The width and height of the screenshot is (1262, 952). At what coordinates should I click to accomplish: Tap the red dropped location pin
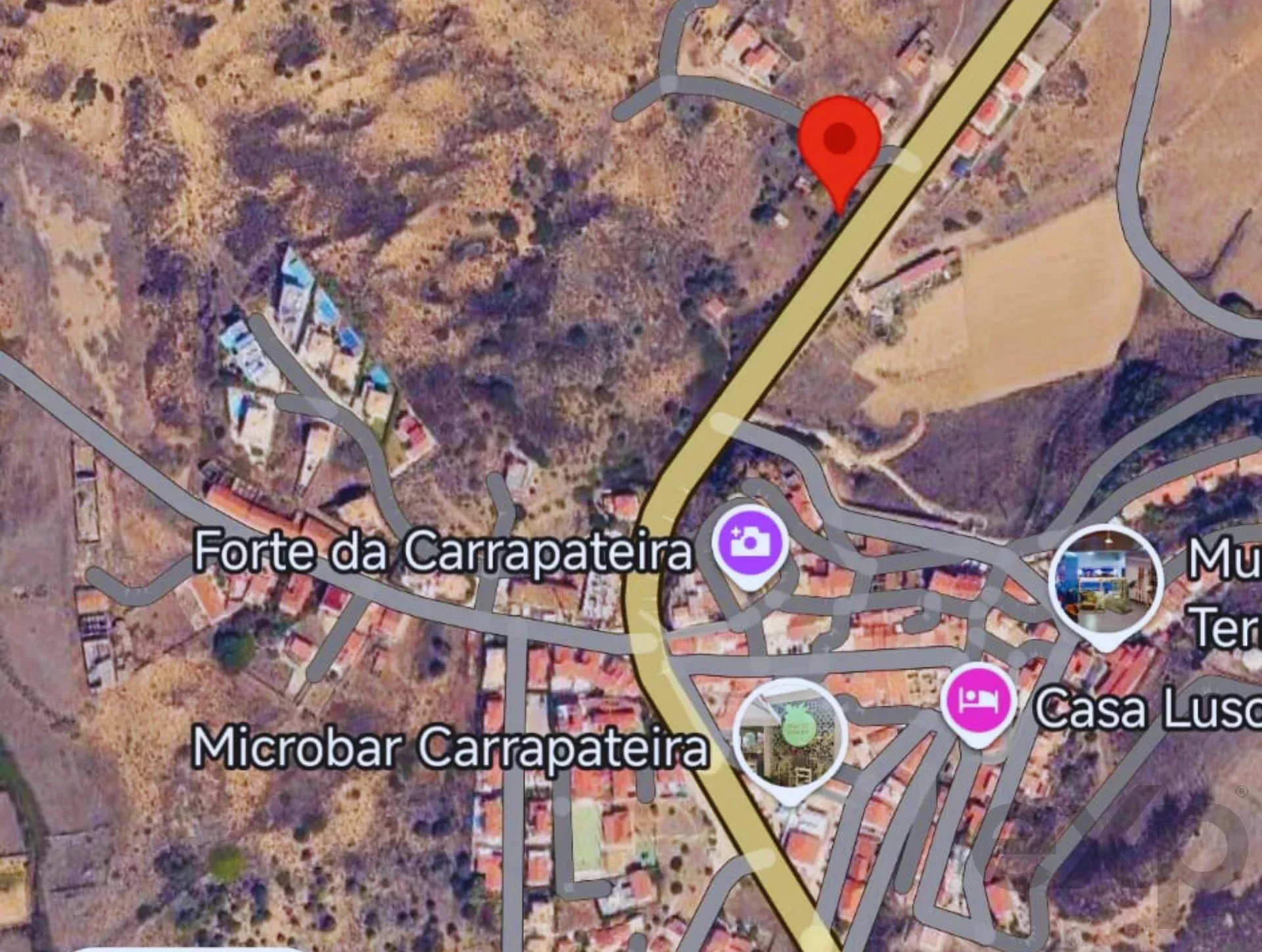point(839,141)
